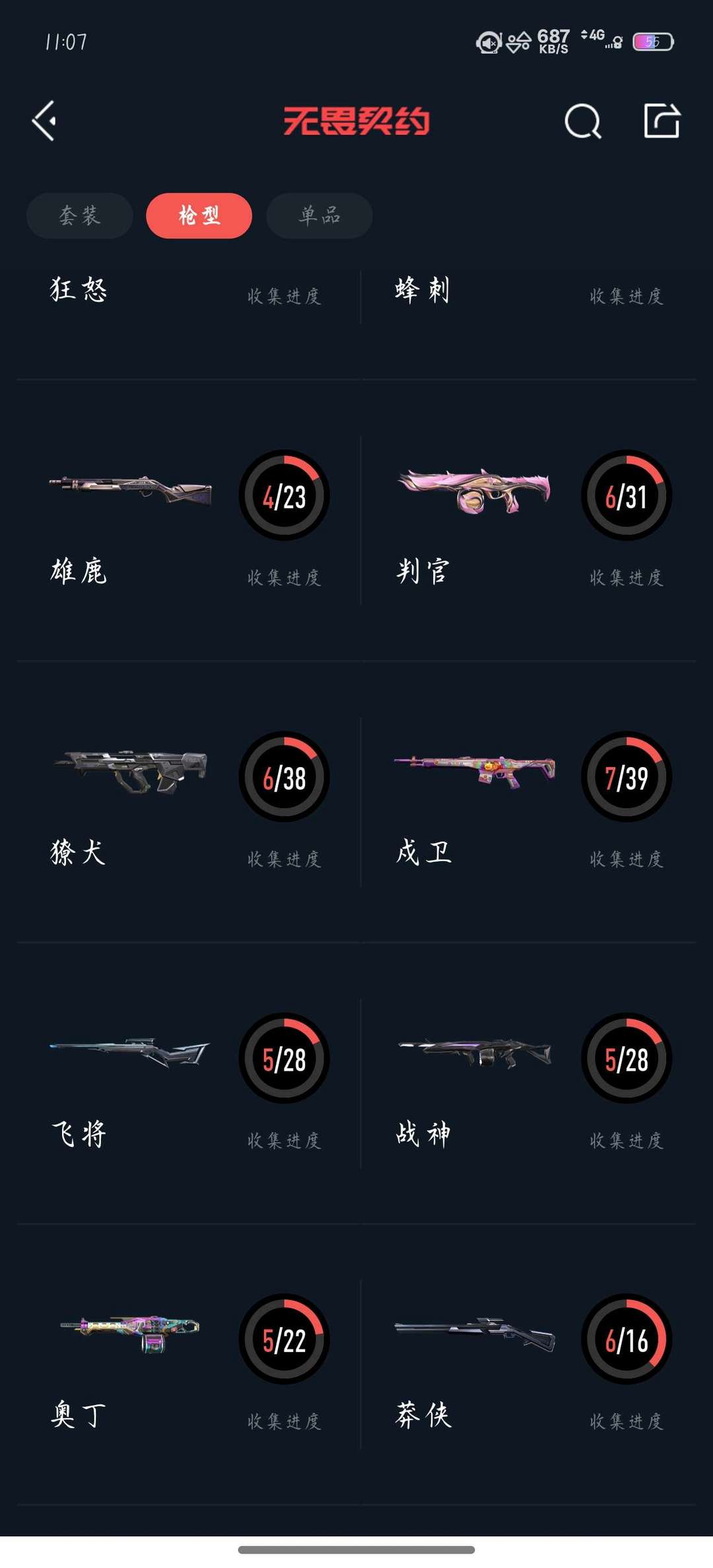The height and width of the screenshot is (1568, 713).
Task: Select the 飞将 weapon card
Action: 188,1083
